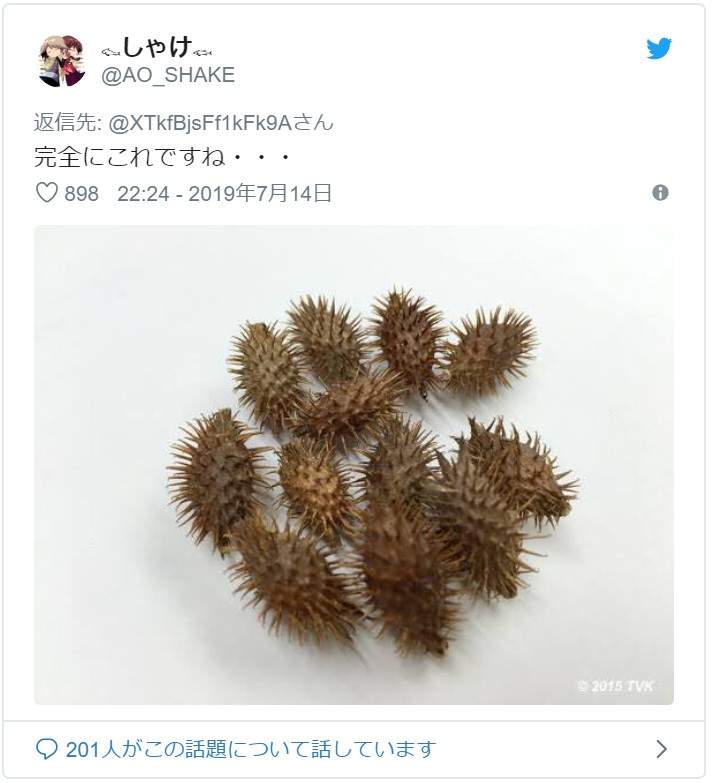This screenshot has width=712, height=783.
Task: Tap the Twitter bird icon
Action: (658, 47)
